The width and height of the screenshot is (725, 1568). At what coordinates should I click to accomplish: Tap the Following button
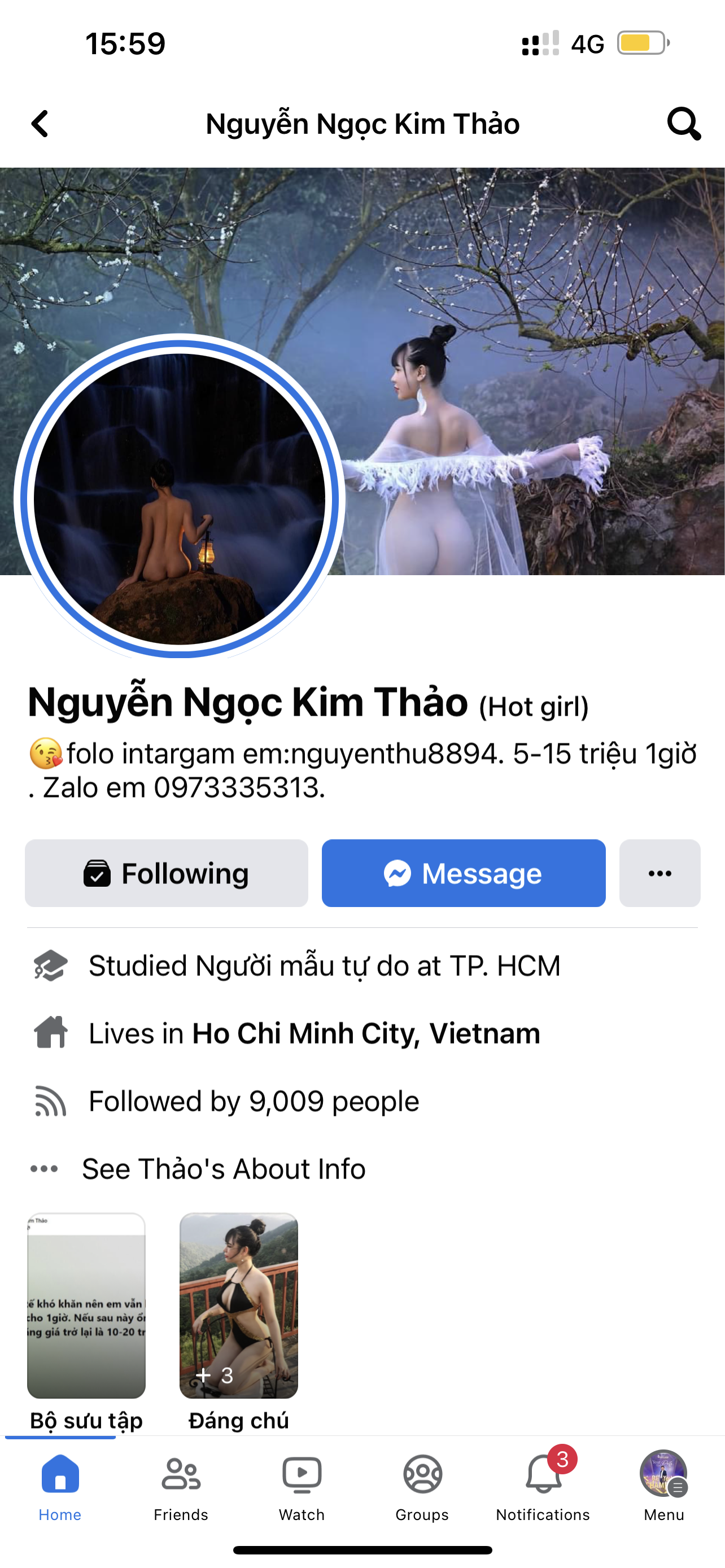tap(166, 873)
